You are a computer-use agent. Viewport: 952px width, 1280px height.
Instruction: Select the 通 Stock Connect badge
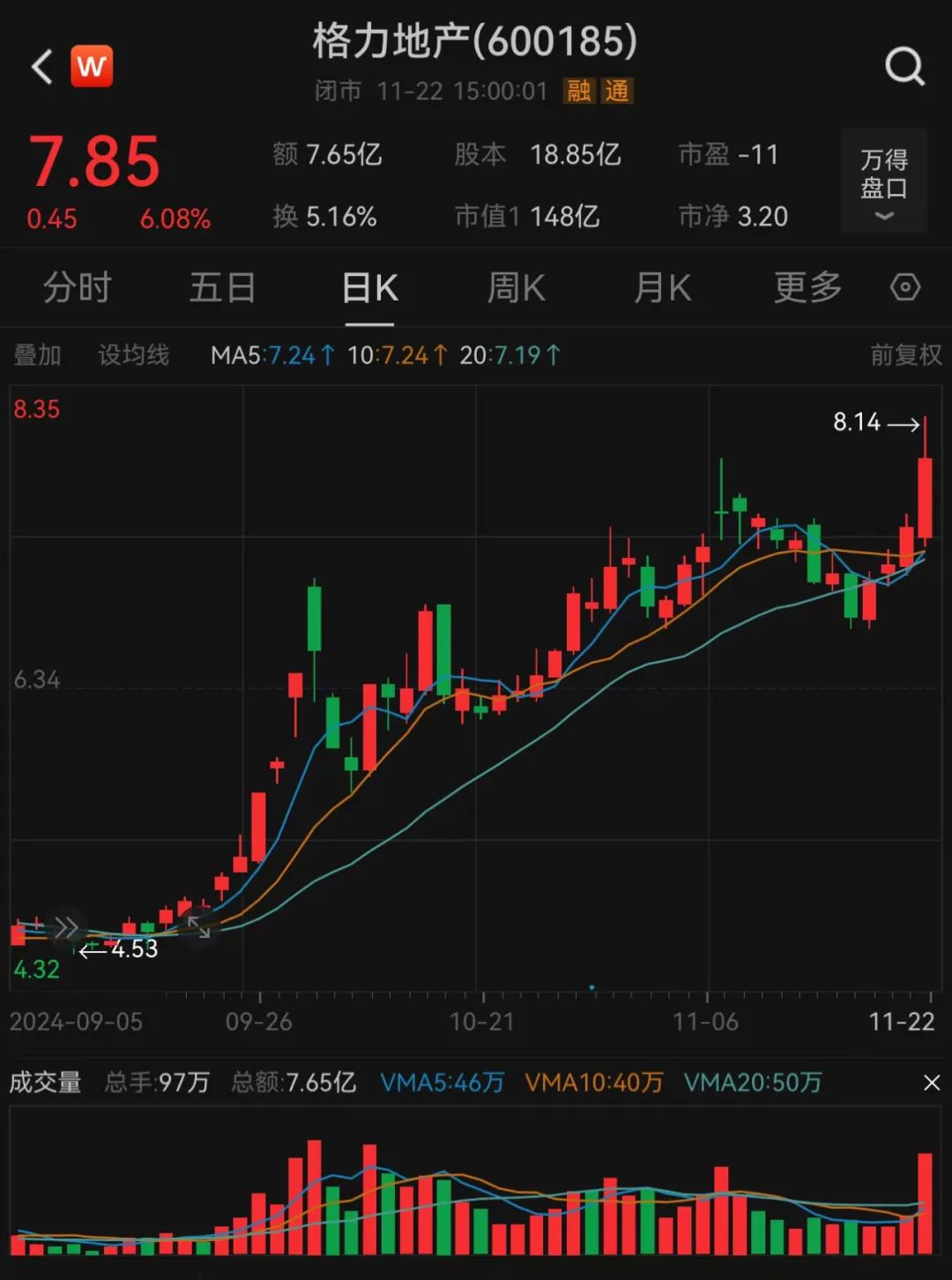[618, 92]
